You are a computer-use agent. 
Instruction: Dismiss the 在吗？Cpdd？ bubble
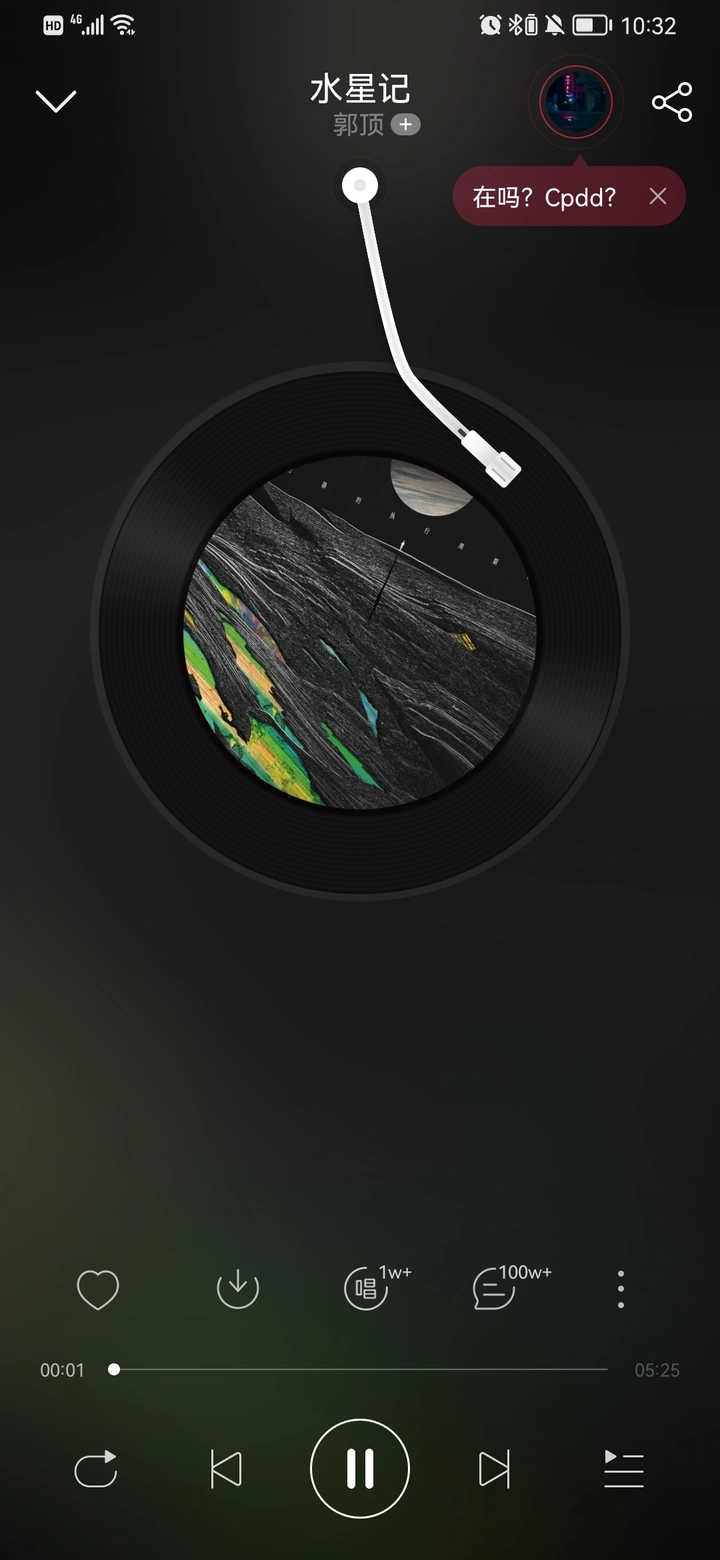click(657, 196)
